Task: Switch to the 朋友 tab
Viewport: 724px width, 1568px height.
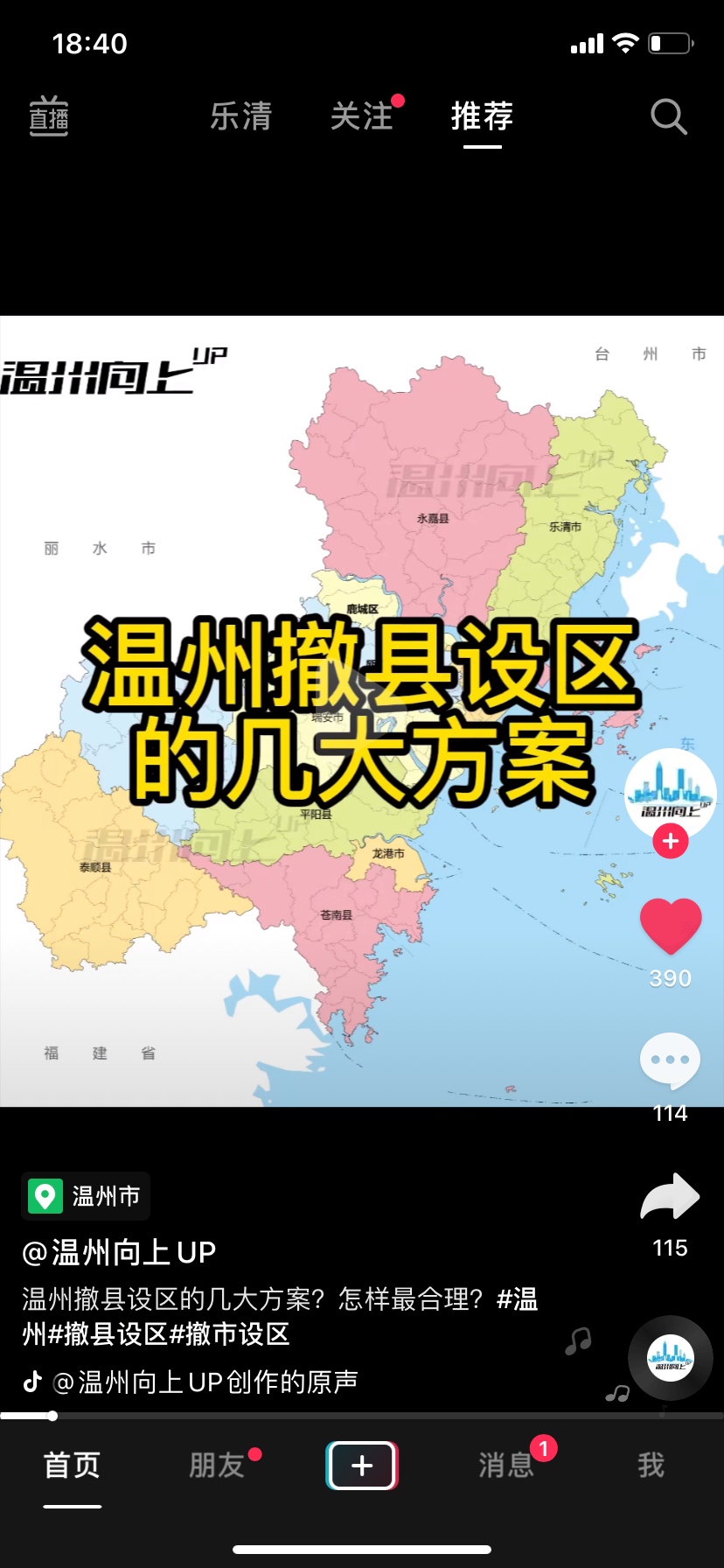Action: [x=217, y=1465]
